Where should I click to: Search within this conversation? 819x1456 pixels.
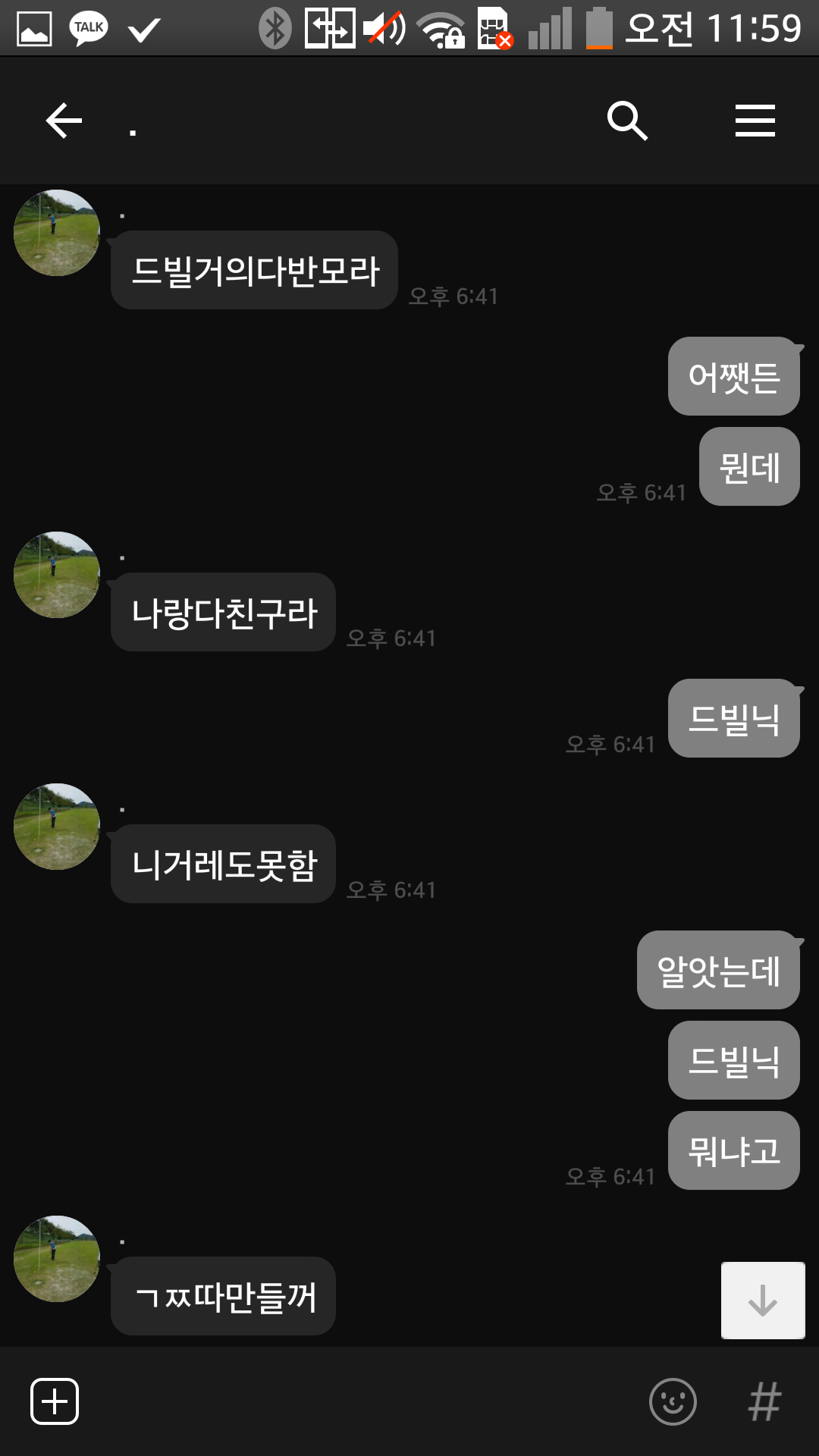[627, 121]
